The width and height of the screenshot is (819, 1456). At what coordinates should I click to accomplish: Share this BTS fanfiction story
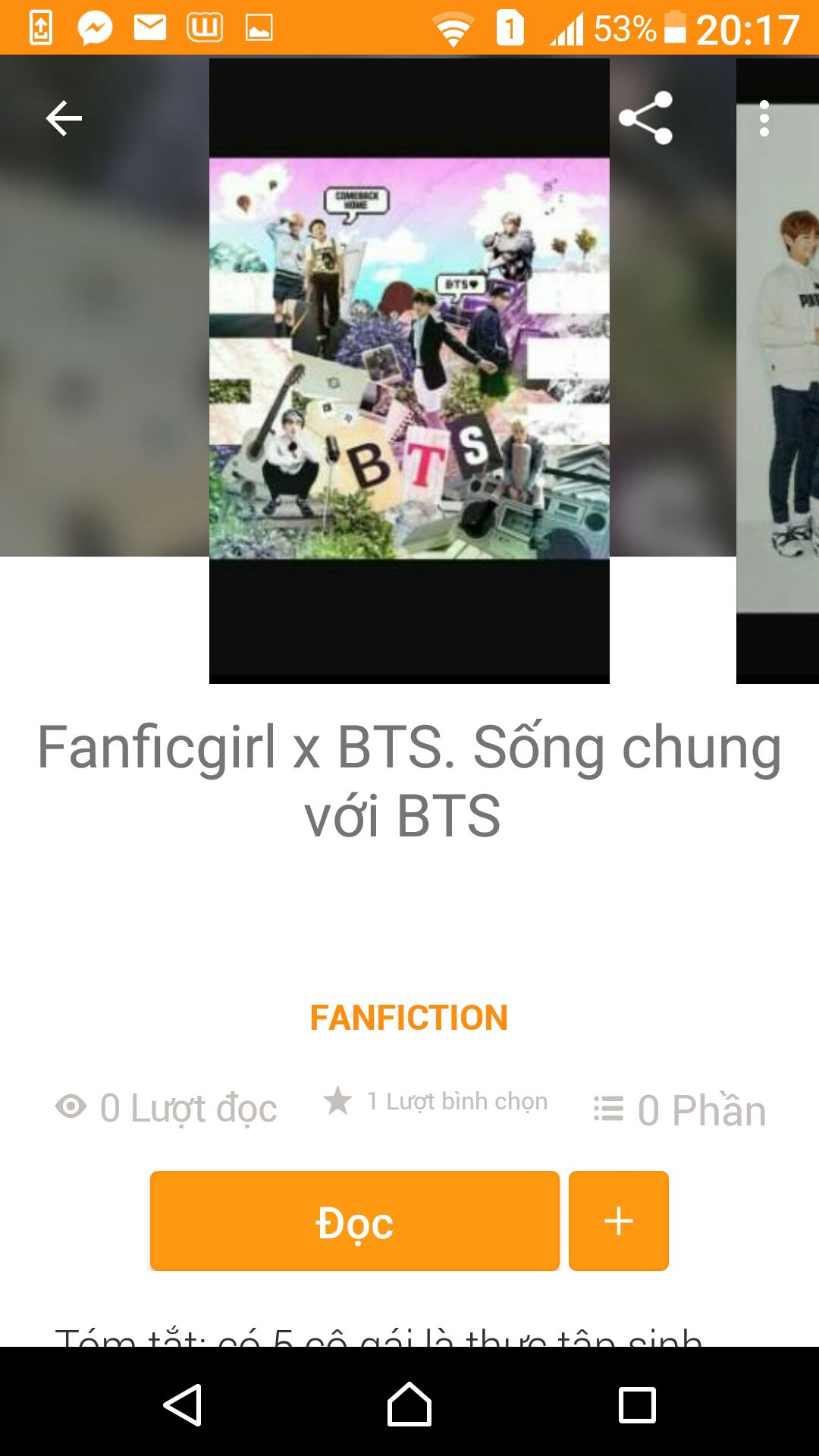(x=645, y=118)
